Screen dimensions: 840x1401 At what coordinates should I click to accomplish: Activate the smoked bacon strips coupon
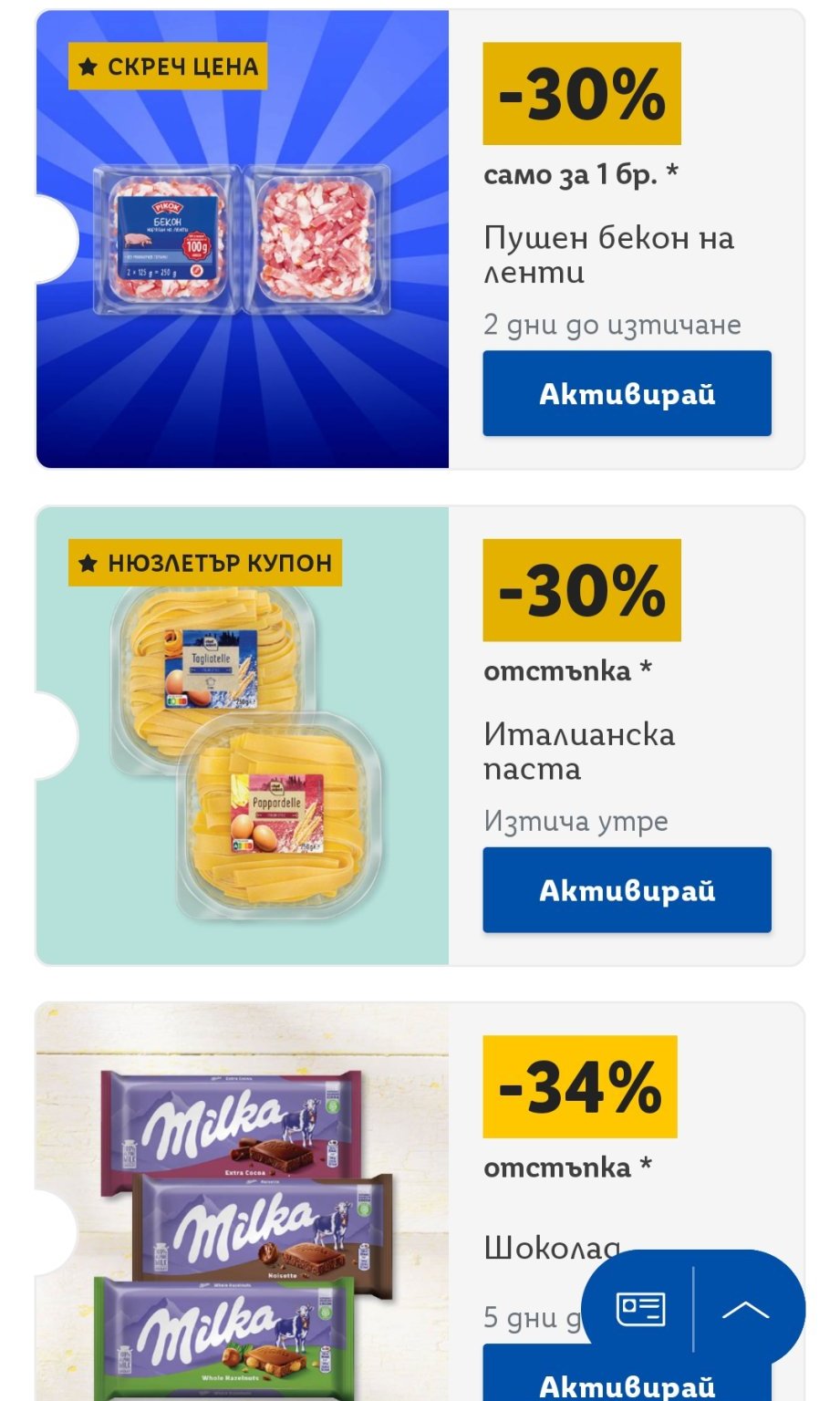point(627,393)
